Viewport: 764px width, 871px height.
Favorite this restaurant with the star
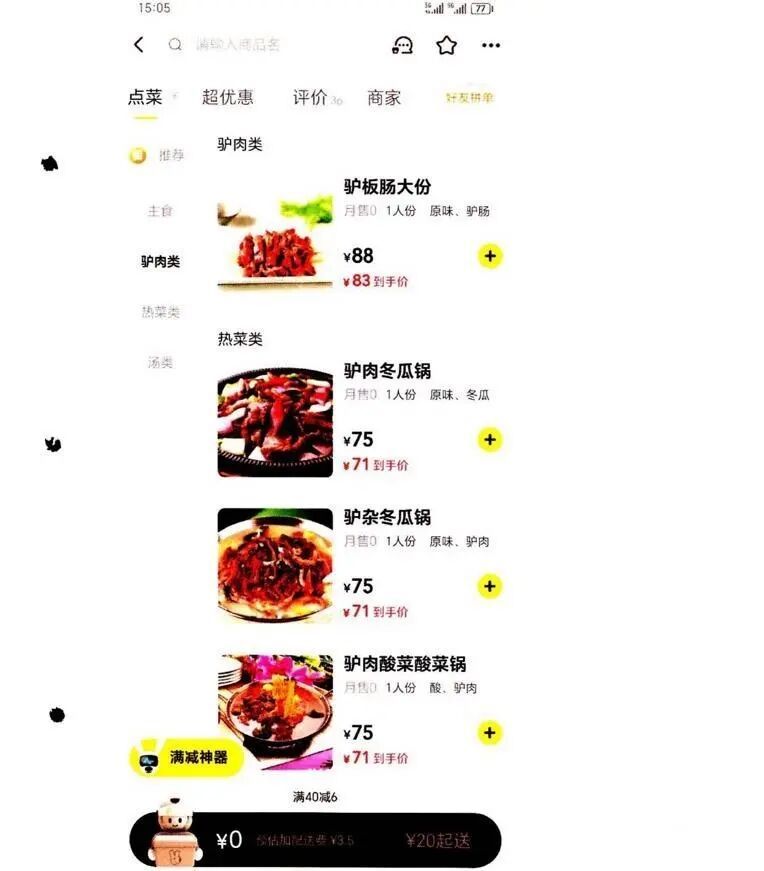pyautogui.click(x=446, y=46)
